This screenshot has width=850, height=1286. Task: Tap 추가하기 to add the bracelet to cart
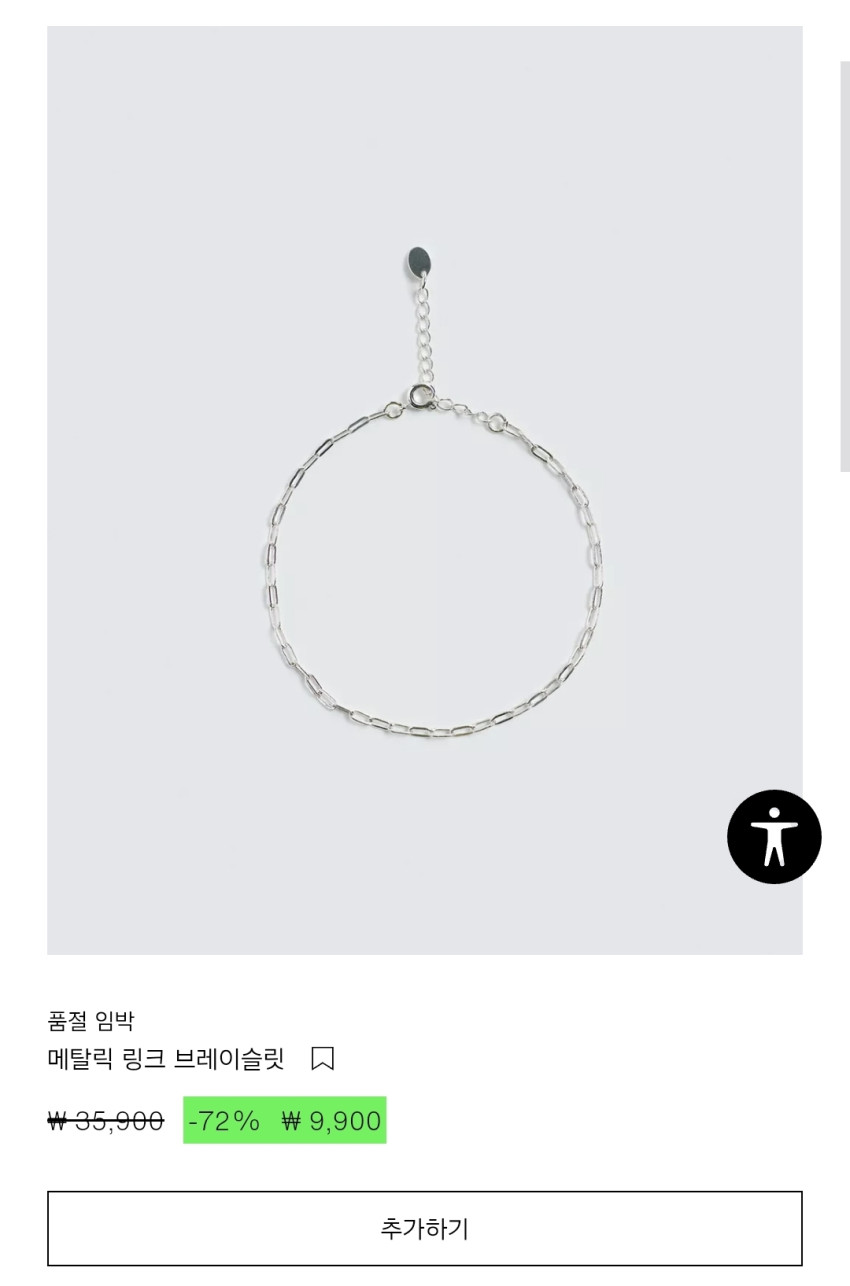[x=424, y=1228]
